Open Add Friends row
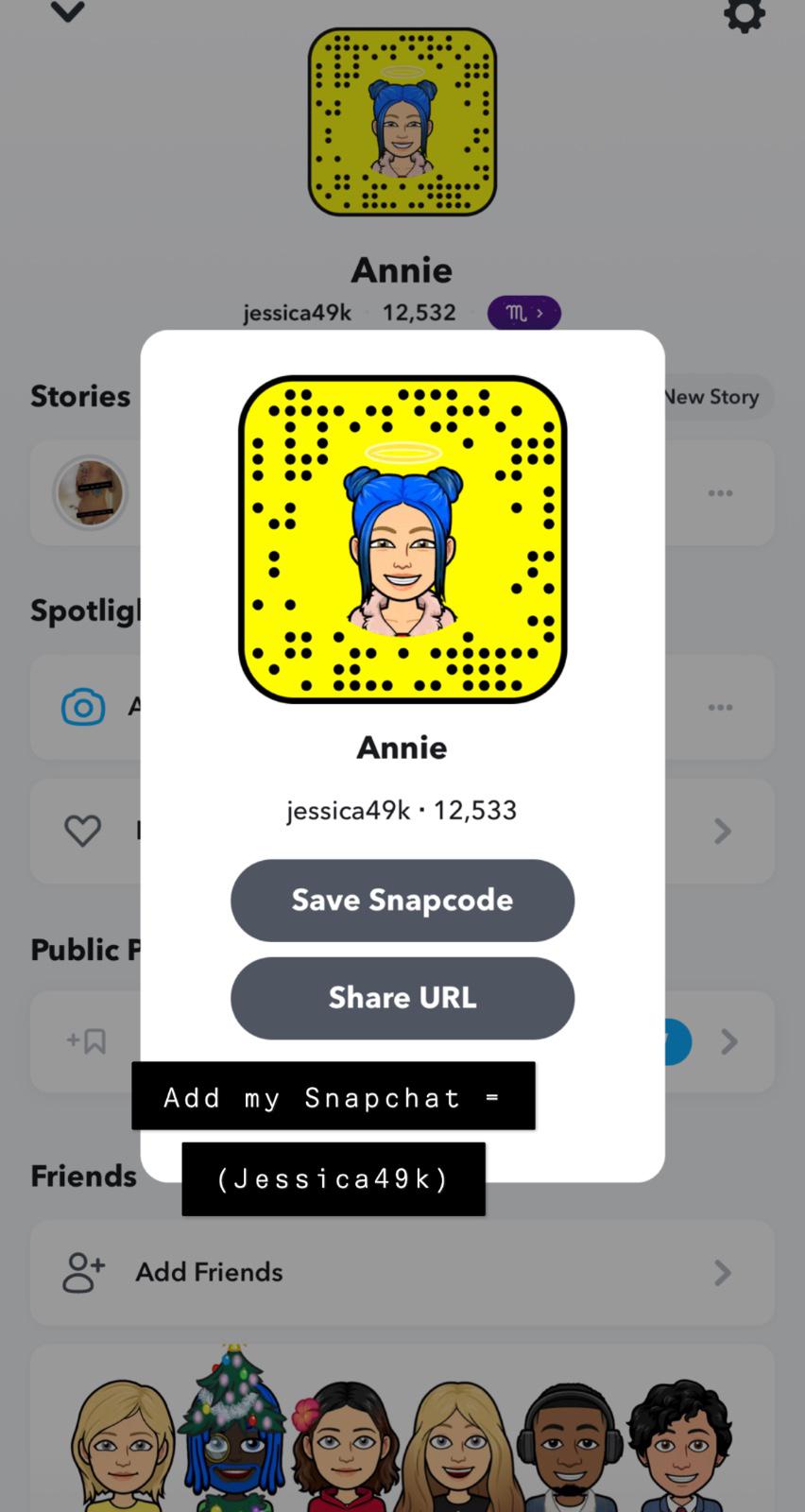Image resolution: width=805 pixels, height=1512 pixels. pos(402,1272)
